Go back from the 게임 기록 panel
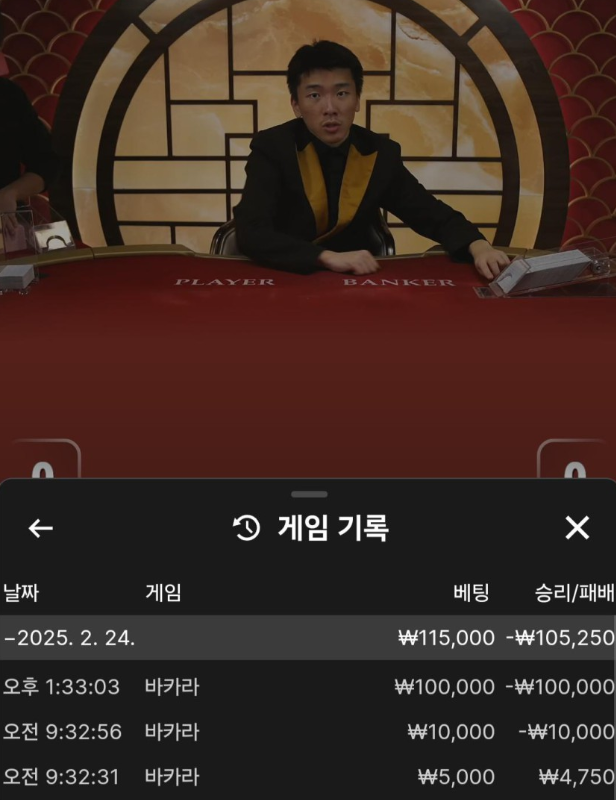The height and width of the screenshot is (800, 616). pos(40,528)
